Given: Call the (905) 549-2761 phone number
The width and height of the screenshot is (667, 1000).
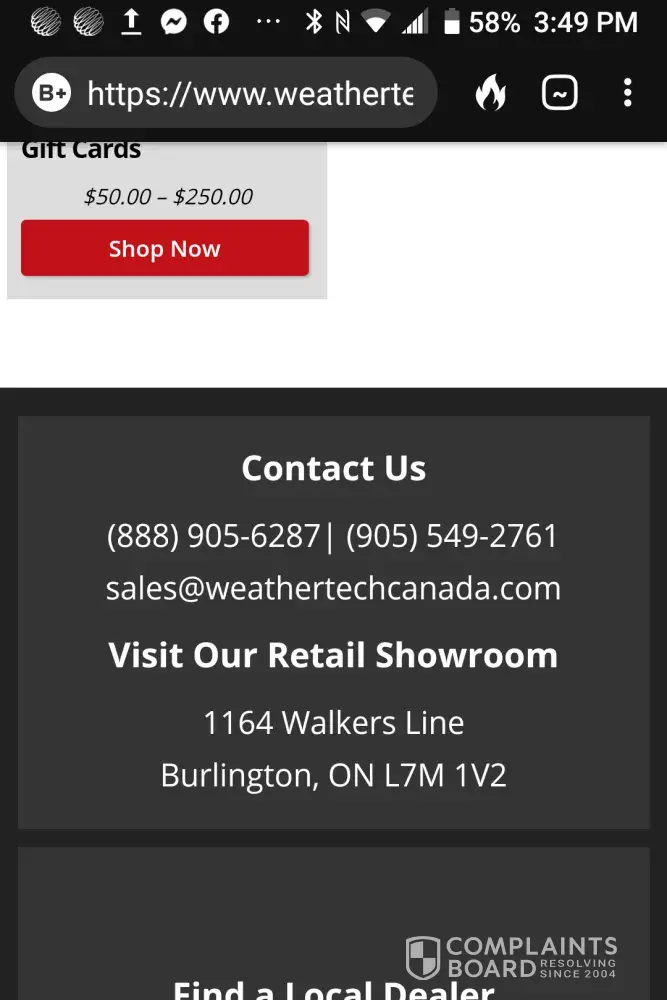Looking at the screenshot, I should pos(452,536).
